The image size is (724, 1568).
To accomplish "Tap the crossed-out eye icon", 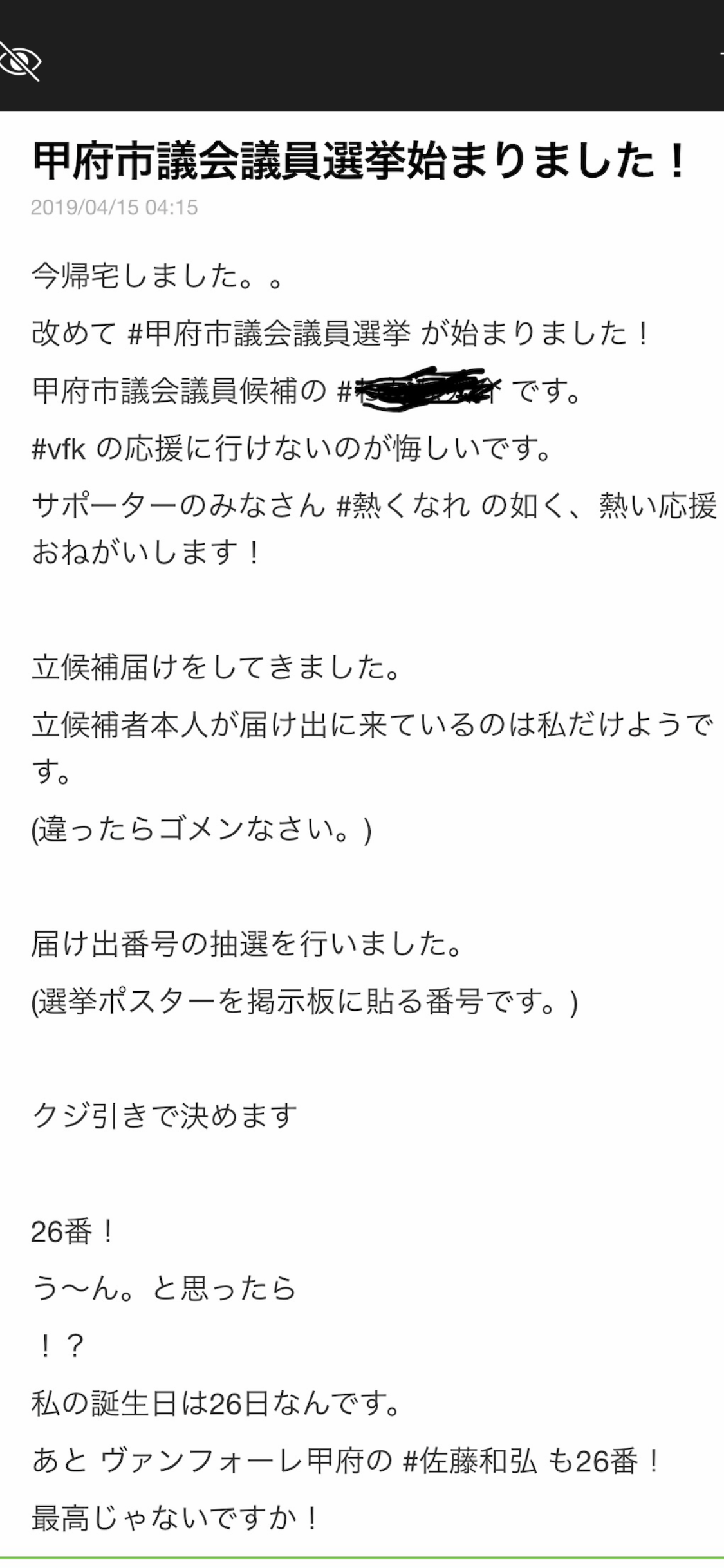I will tap(19, 61).
